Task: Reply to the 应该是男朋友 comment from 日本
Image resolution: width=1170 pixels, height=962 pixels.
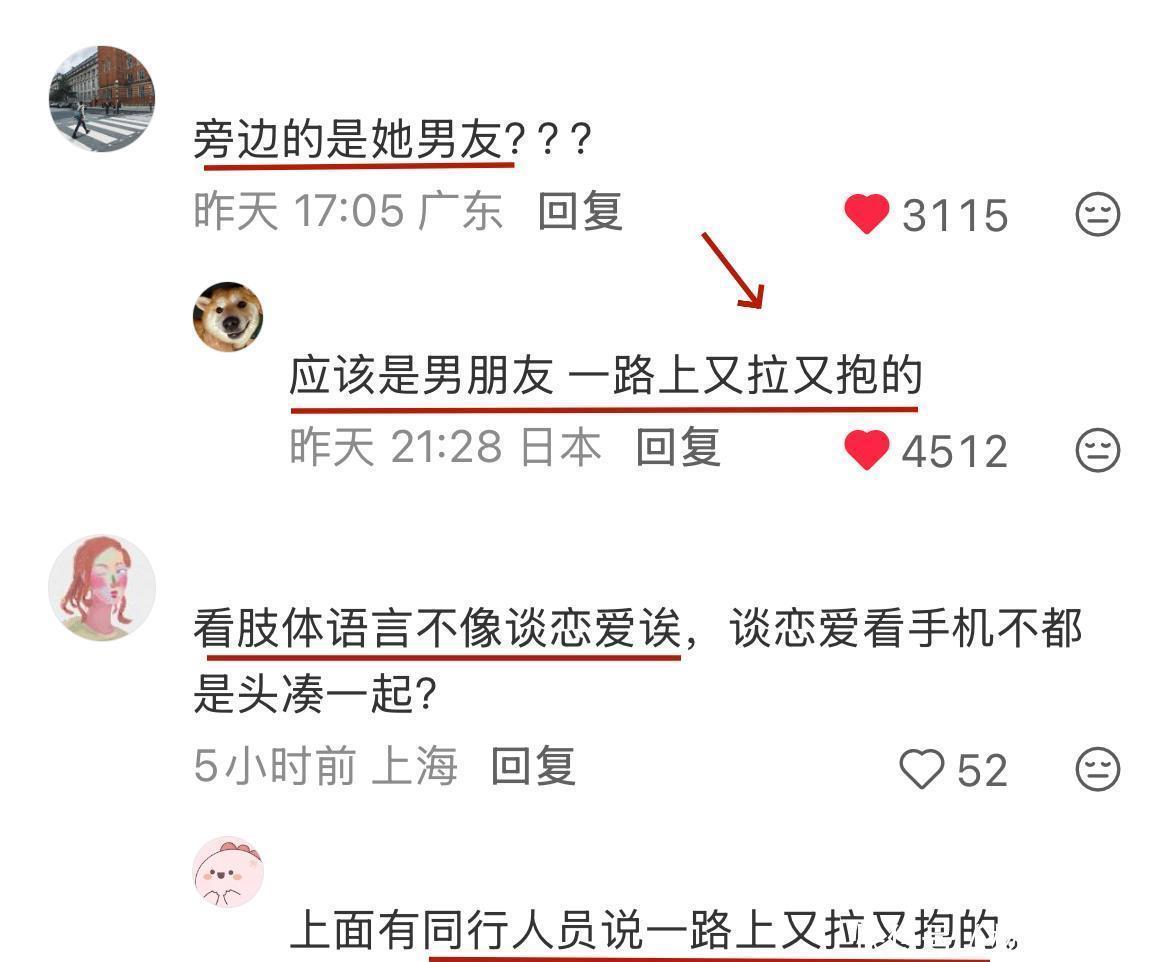Action: [x=678, y=447]
